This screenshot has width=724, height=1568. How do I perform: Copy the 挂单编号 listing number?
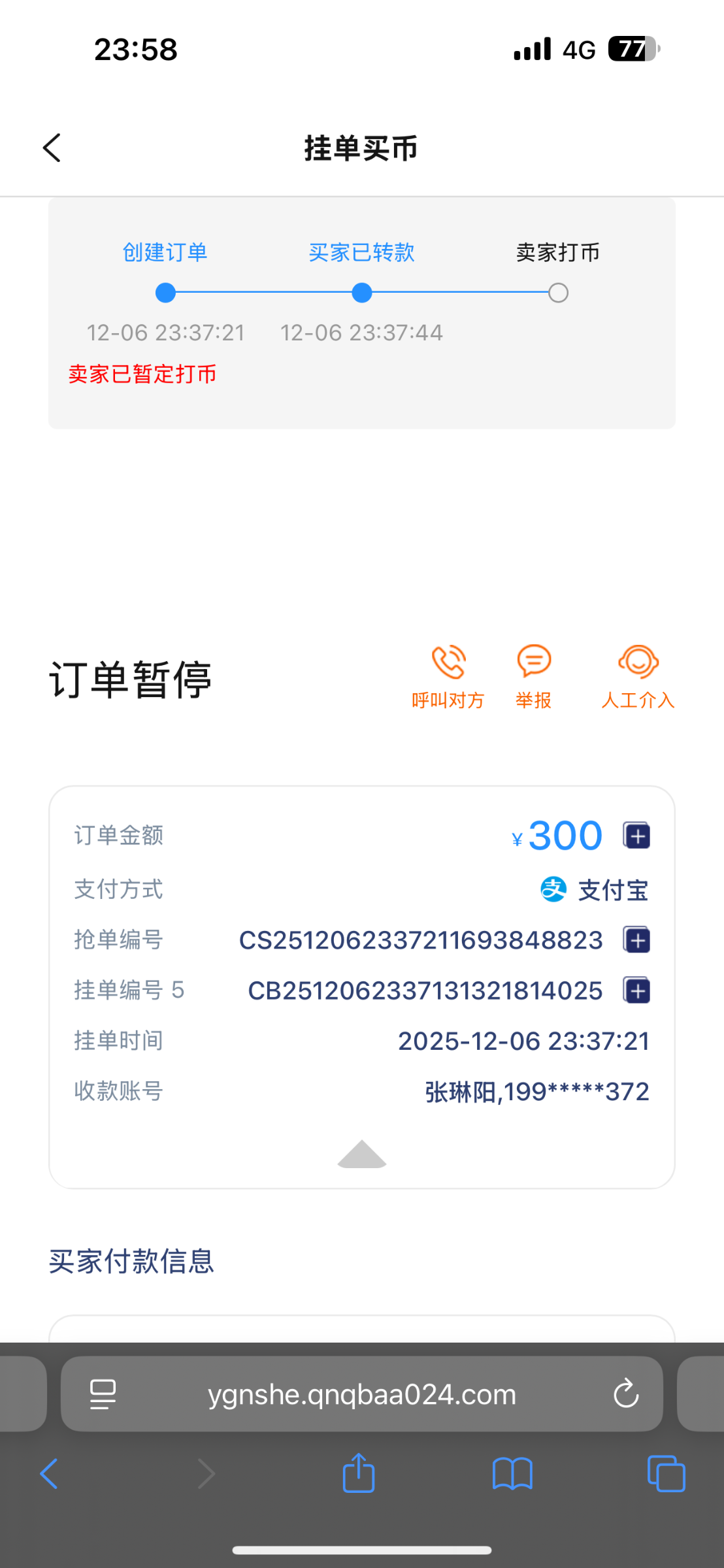click(x=636, y=990)
